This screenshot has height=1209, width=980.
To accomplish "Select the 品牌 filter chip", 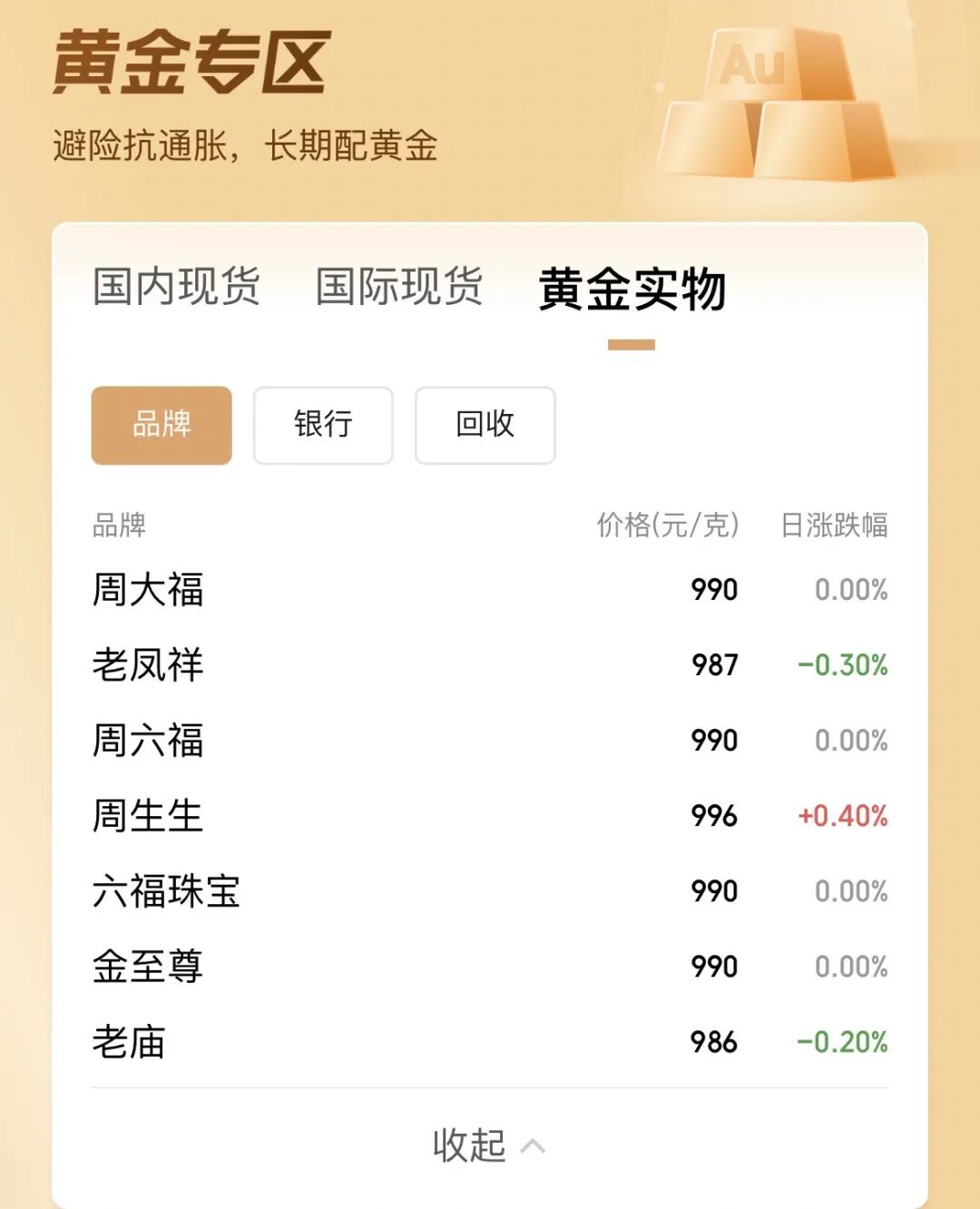I will [162, 425].
